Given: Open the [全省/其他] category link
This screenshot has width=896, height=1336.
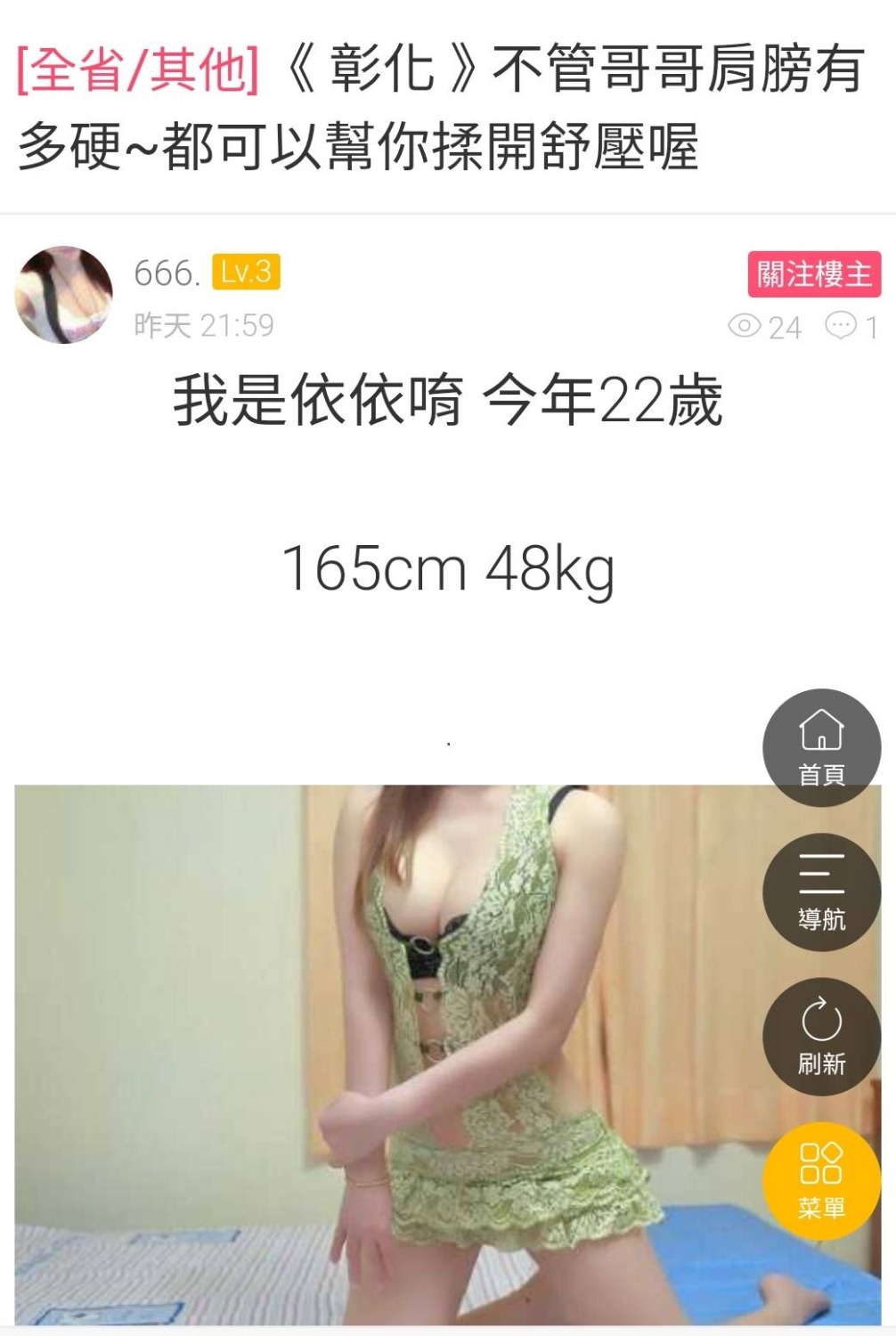Looking at the screenshot, I should pyautogui.click(x=138, y=69).
